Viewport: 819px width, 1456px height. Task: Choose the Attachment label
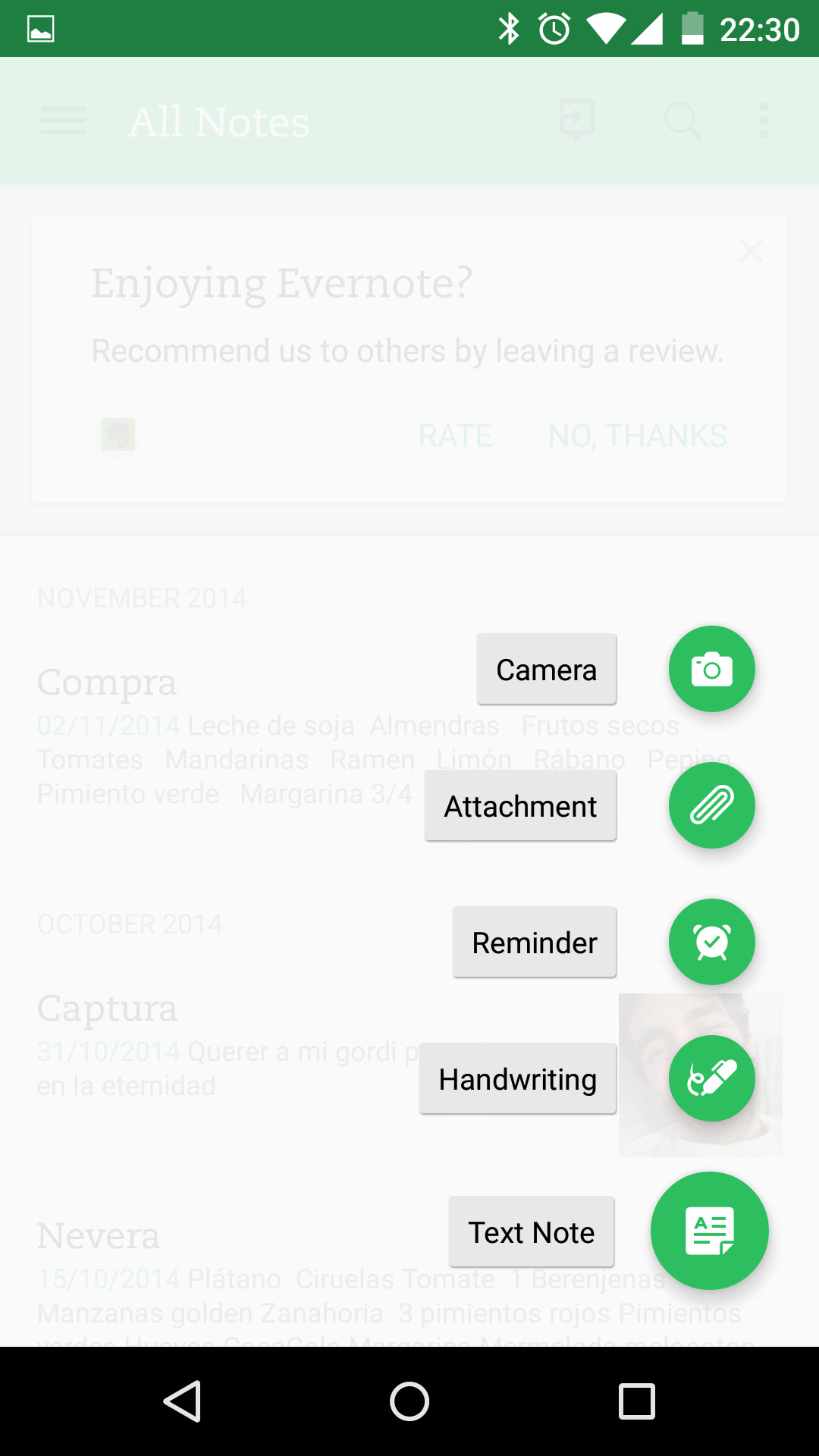coord(520,806)
